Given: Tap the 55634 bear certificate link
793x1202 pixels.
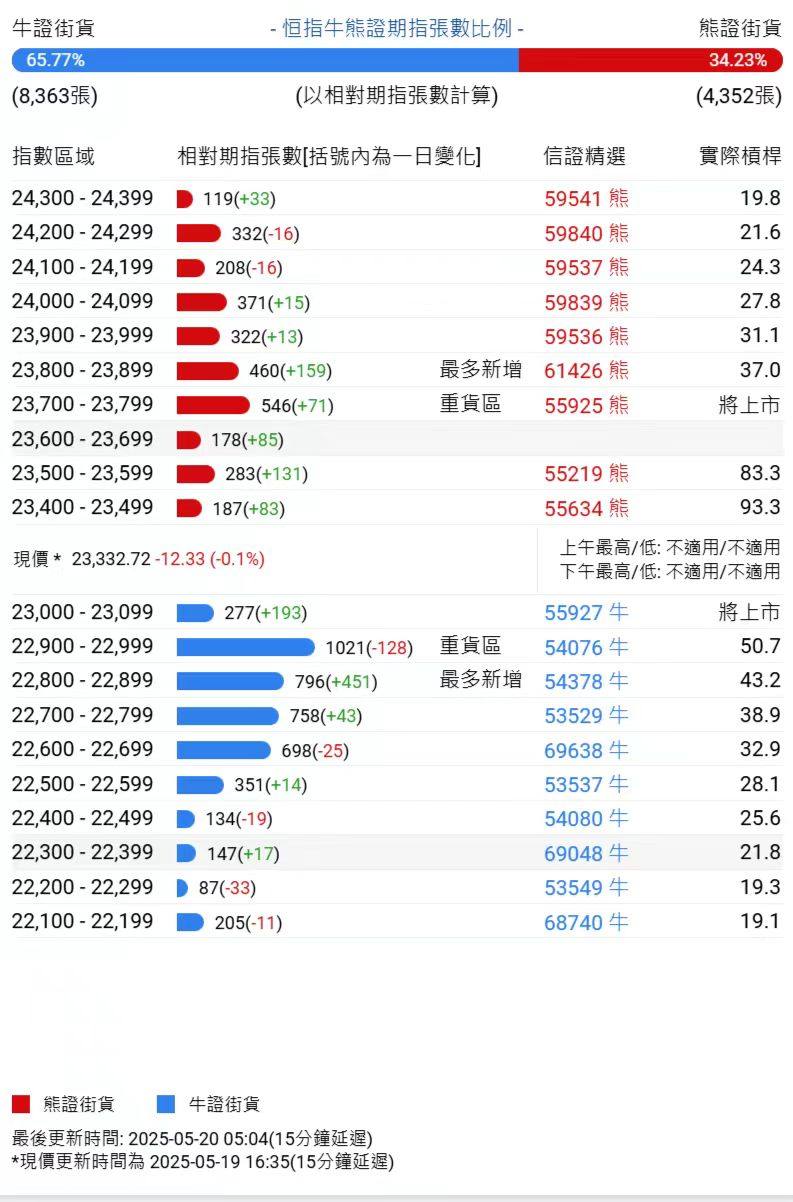Looking at the screenshot, I should point(586,508).
